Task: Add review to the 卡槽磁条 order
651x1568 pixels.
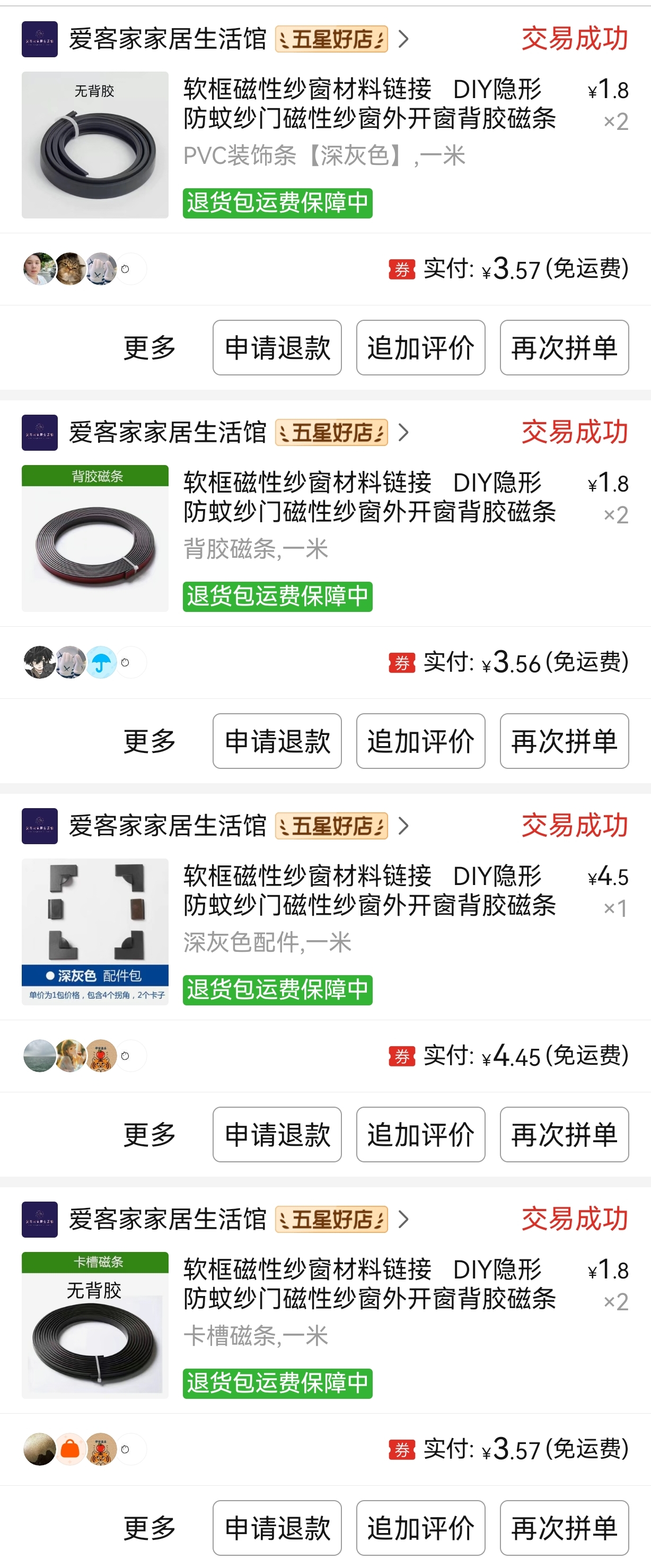Action: (420, 1527)
